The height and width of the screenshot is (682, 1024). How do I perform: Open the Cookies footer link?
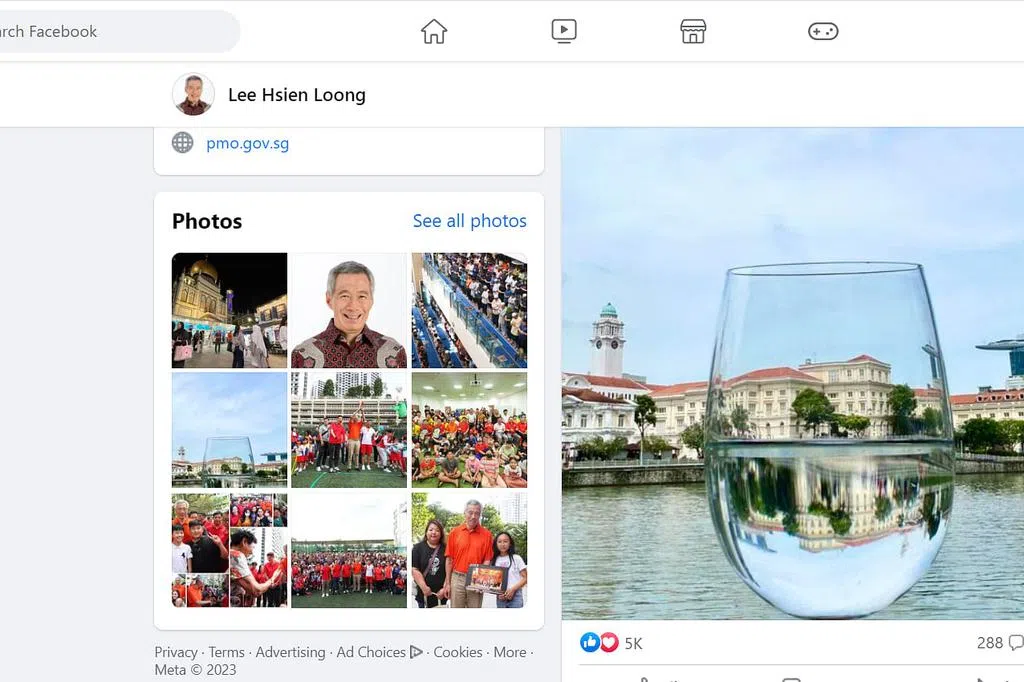coord(458,652)
